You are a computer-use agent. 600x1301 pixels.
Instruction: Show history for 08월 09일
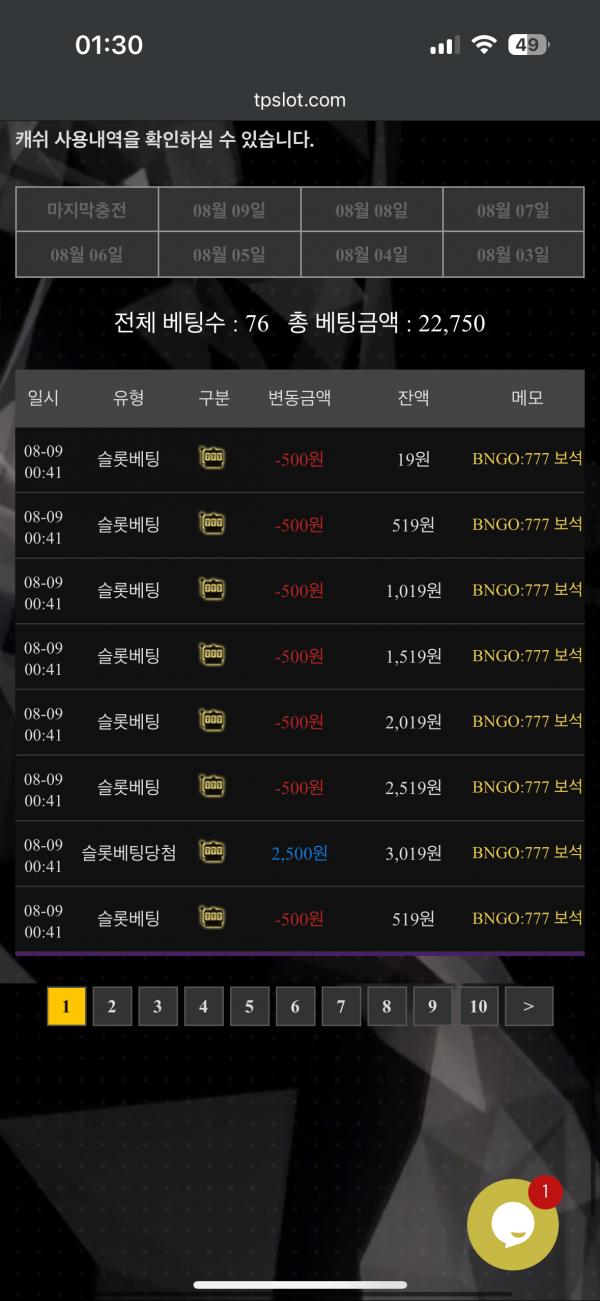(x=229, y=211)
